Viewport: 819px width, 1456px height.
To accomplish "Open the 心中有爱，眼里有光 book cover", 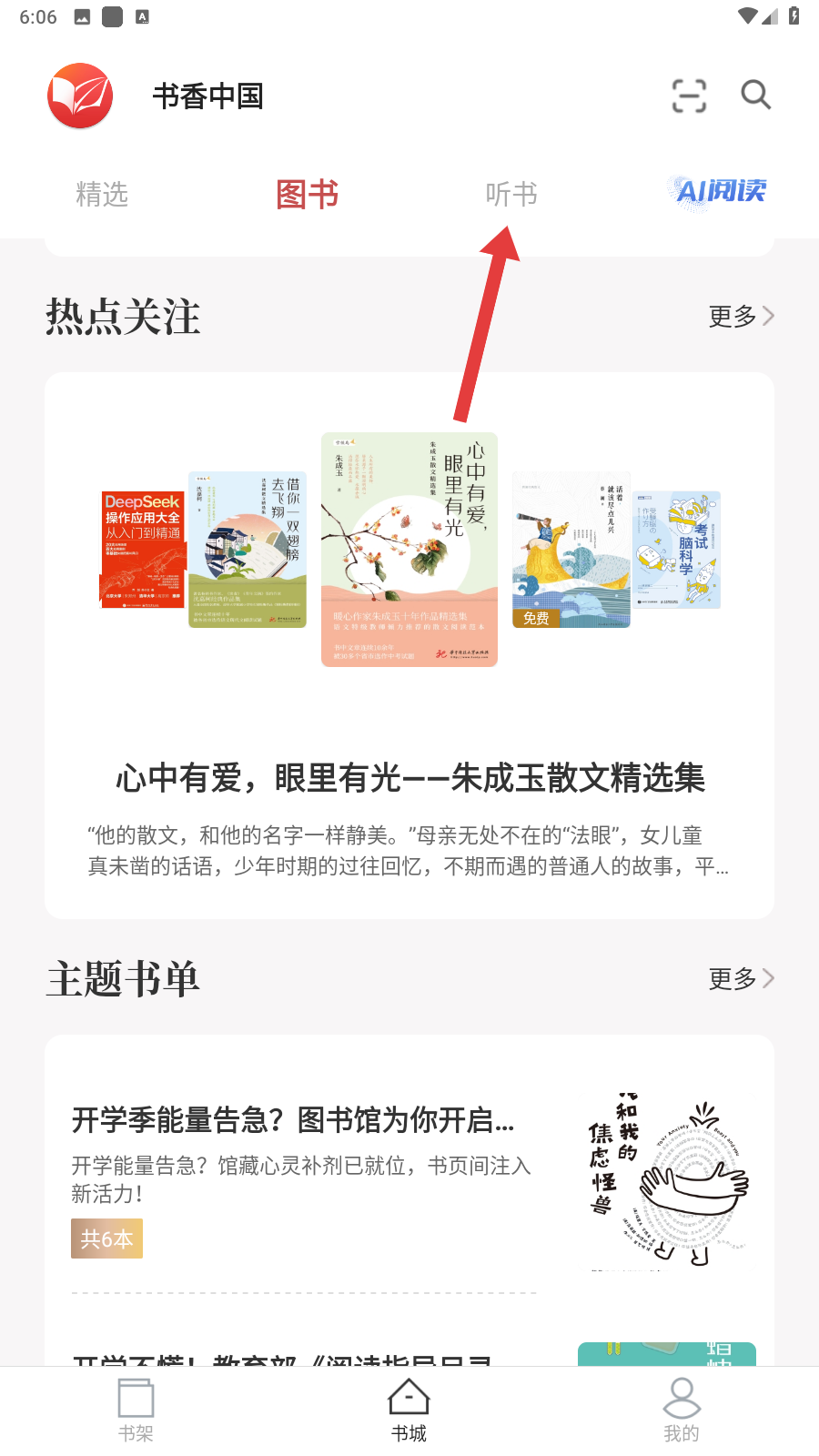I will [x=409, y=550].
